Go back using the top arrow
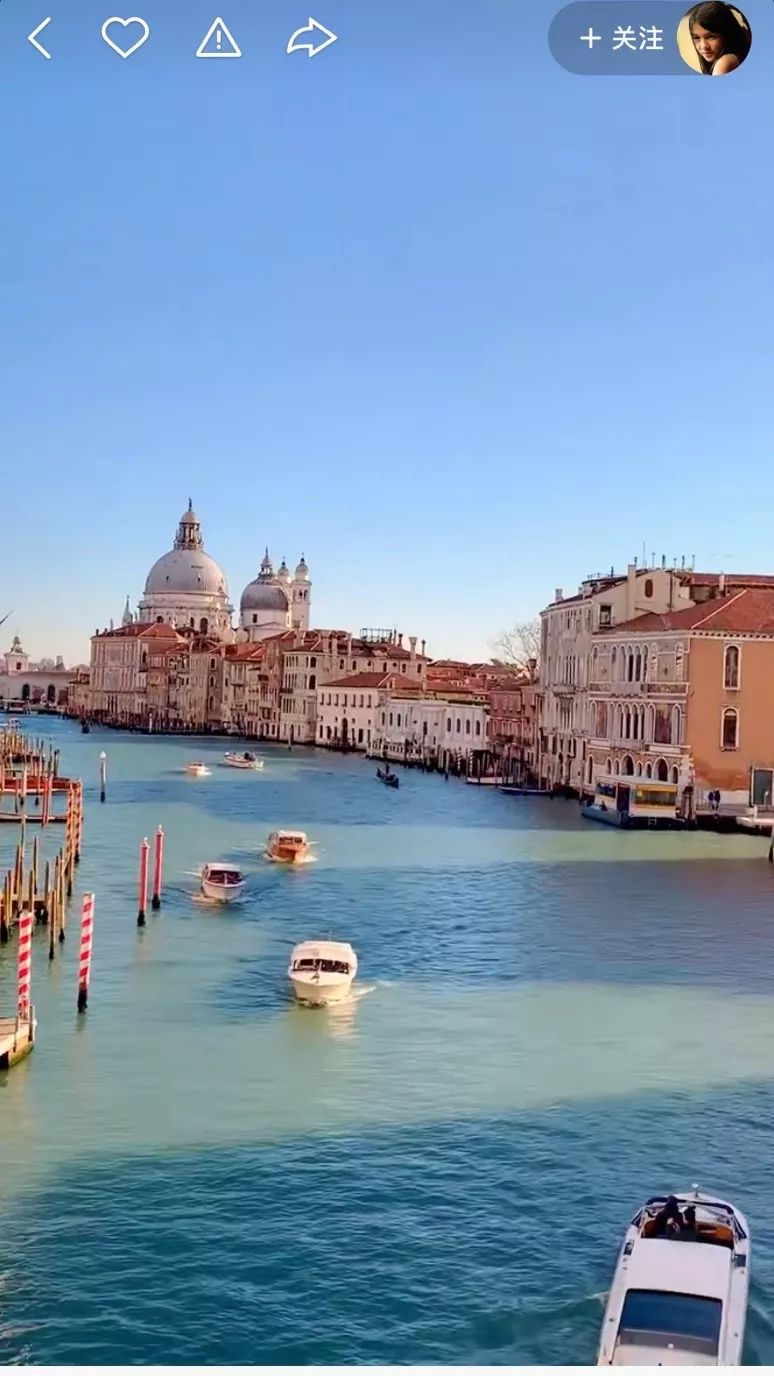Screen dimensions: 774x1376 [x=40, y=38]
